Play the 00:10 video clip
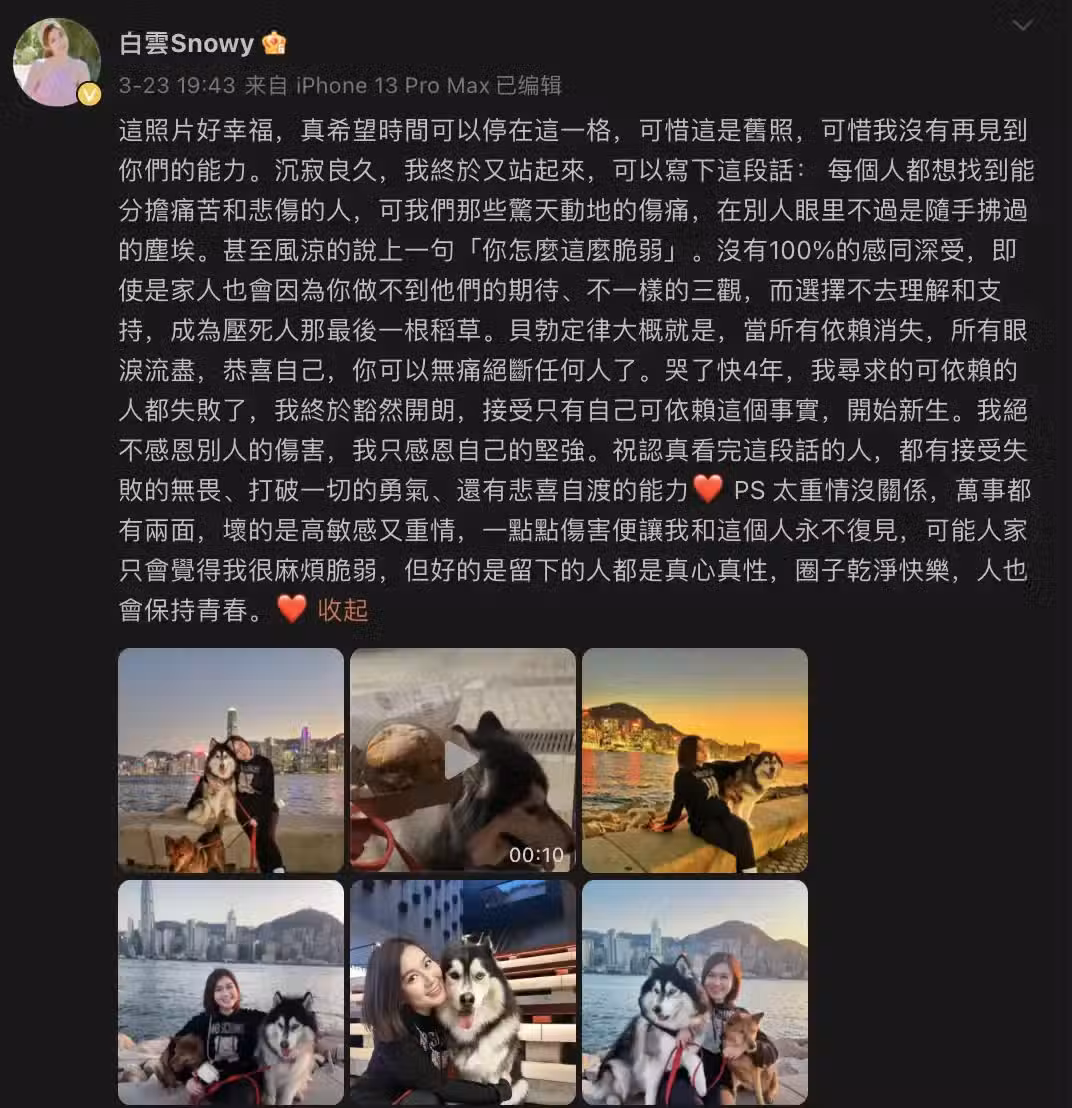The width and height of the screenshot is (1072, 1108). click(x=462, y=760)
